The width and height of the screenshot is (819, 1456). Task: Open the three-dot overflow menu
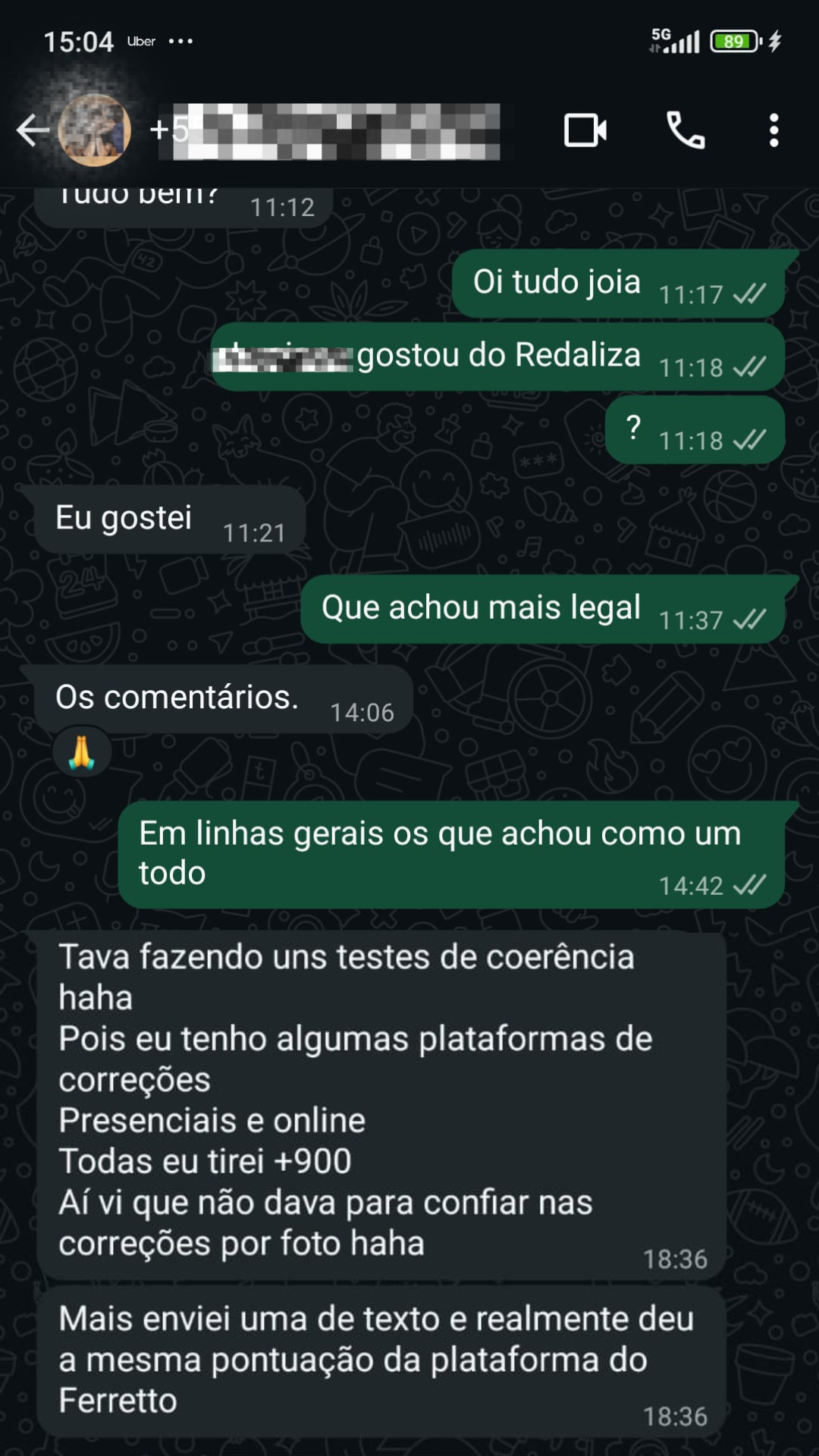773,130
